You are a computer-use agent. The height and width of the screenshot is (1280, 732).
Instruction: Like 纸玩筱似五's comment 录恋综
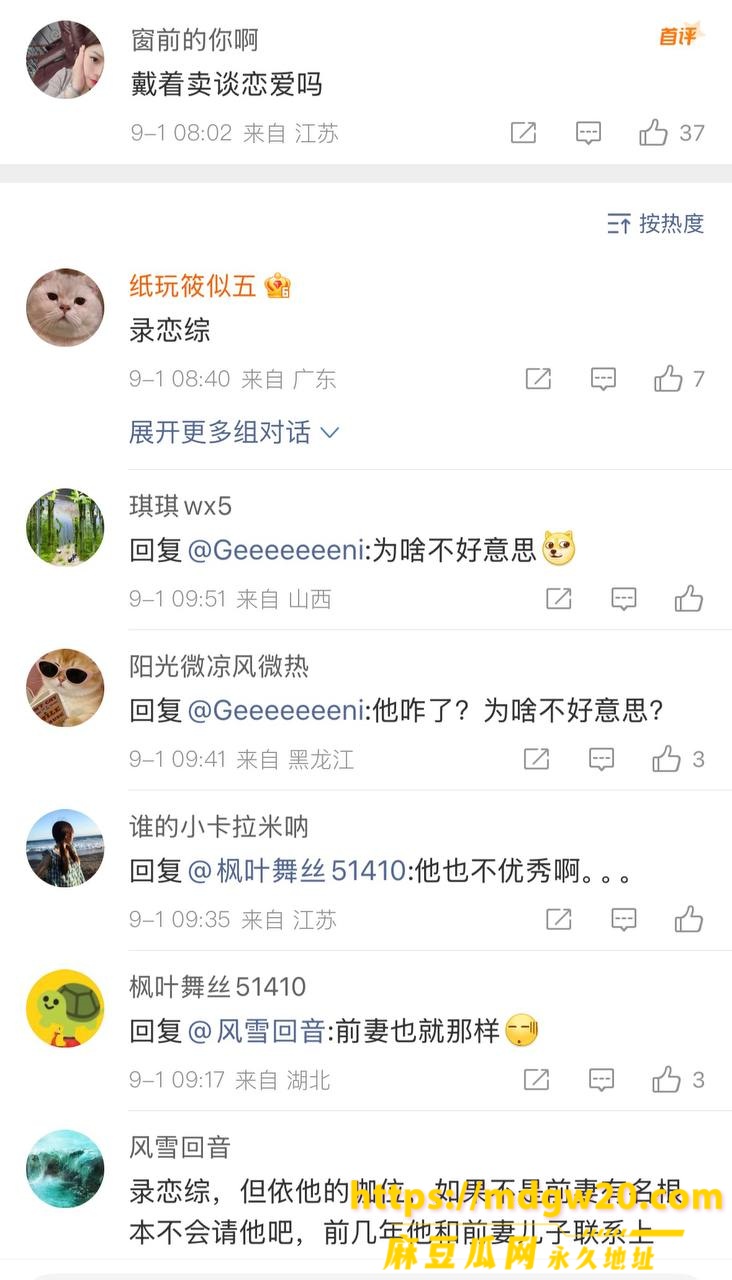click(x=668, y=379)
